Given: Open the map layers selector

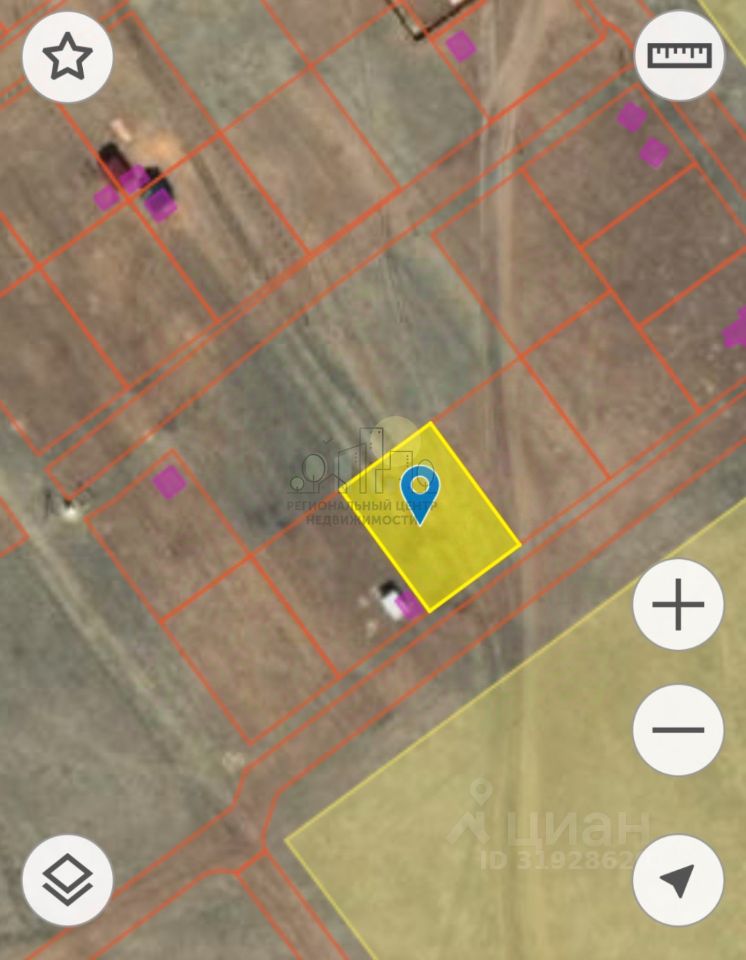Looking at the screenshot, I should 67,880.
